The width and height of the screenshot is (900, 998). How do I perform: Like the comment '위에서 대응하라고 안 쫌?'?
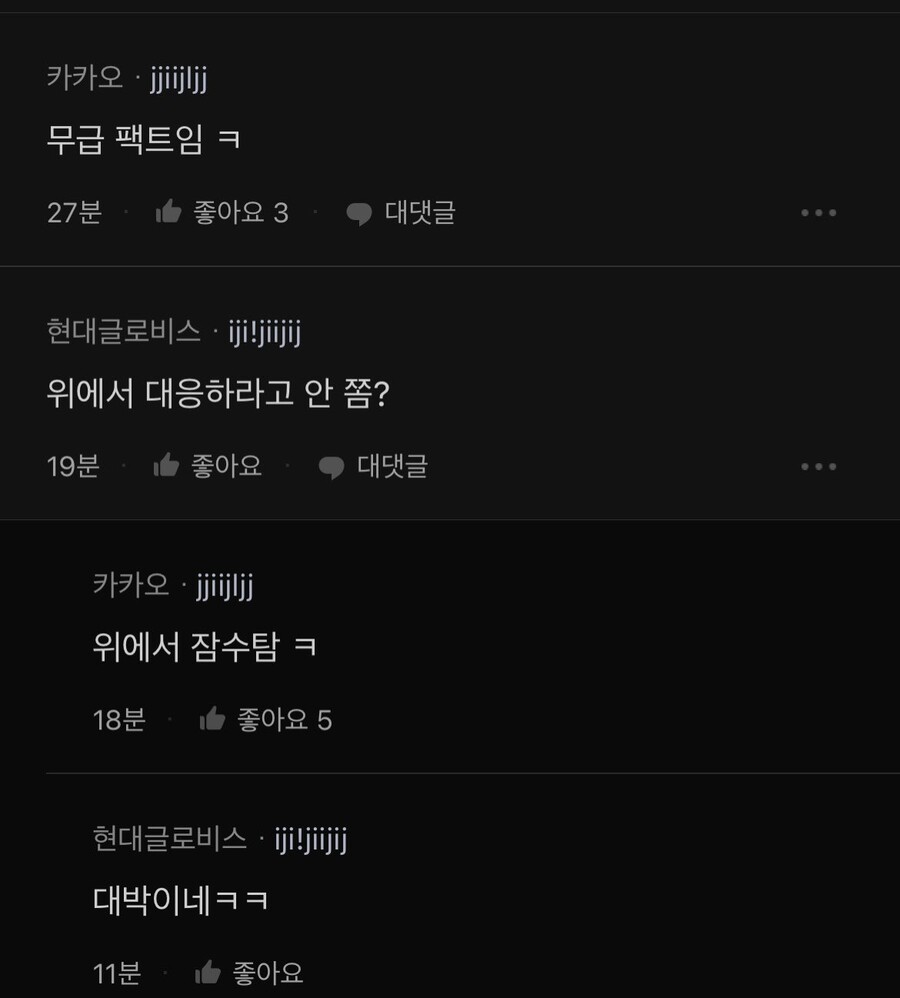click(167, 466)
